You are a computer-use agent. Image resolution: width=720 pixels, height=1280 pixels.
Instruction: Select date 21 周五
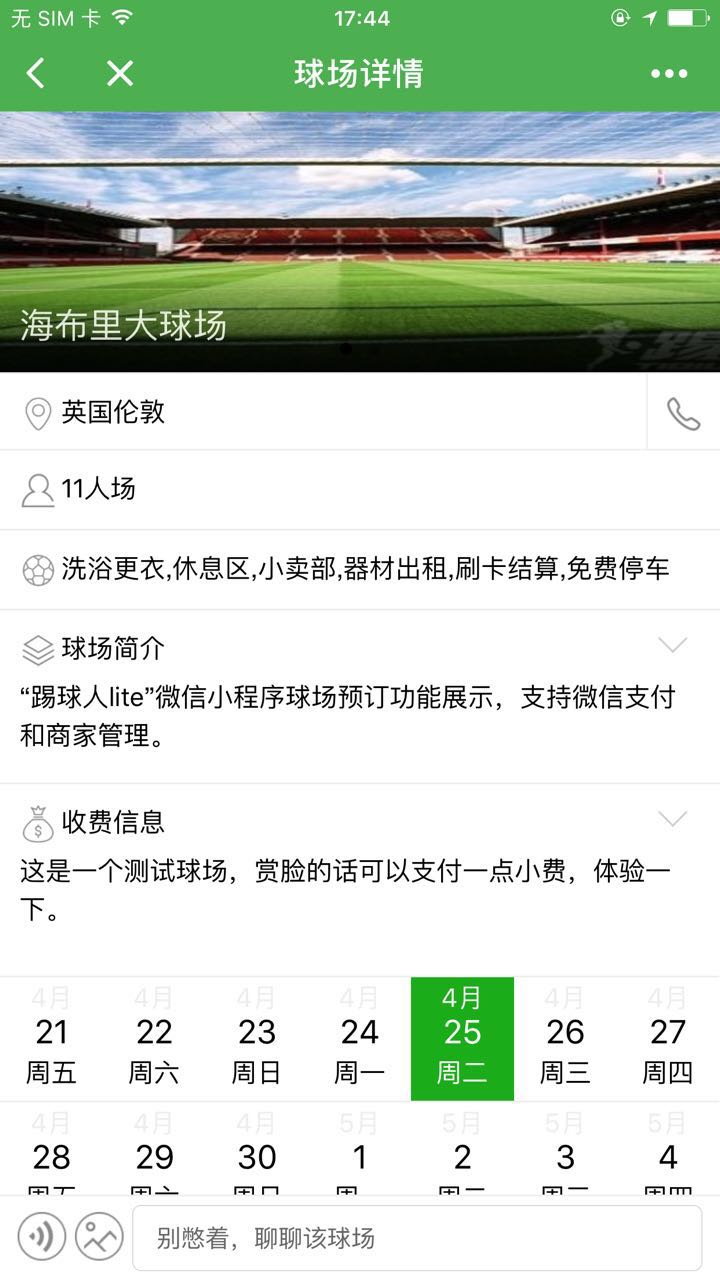pos(51,1038)
